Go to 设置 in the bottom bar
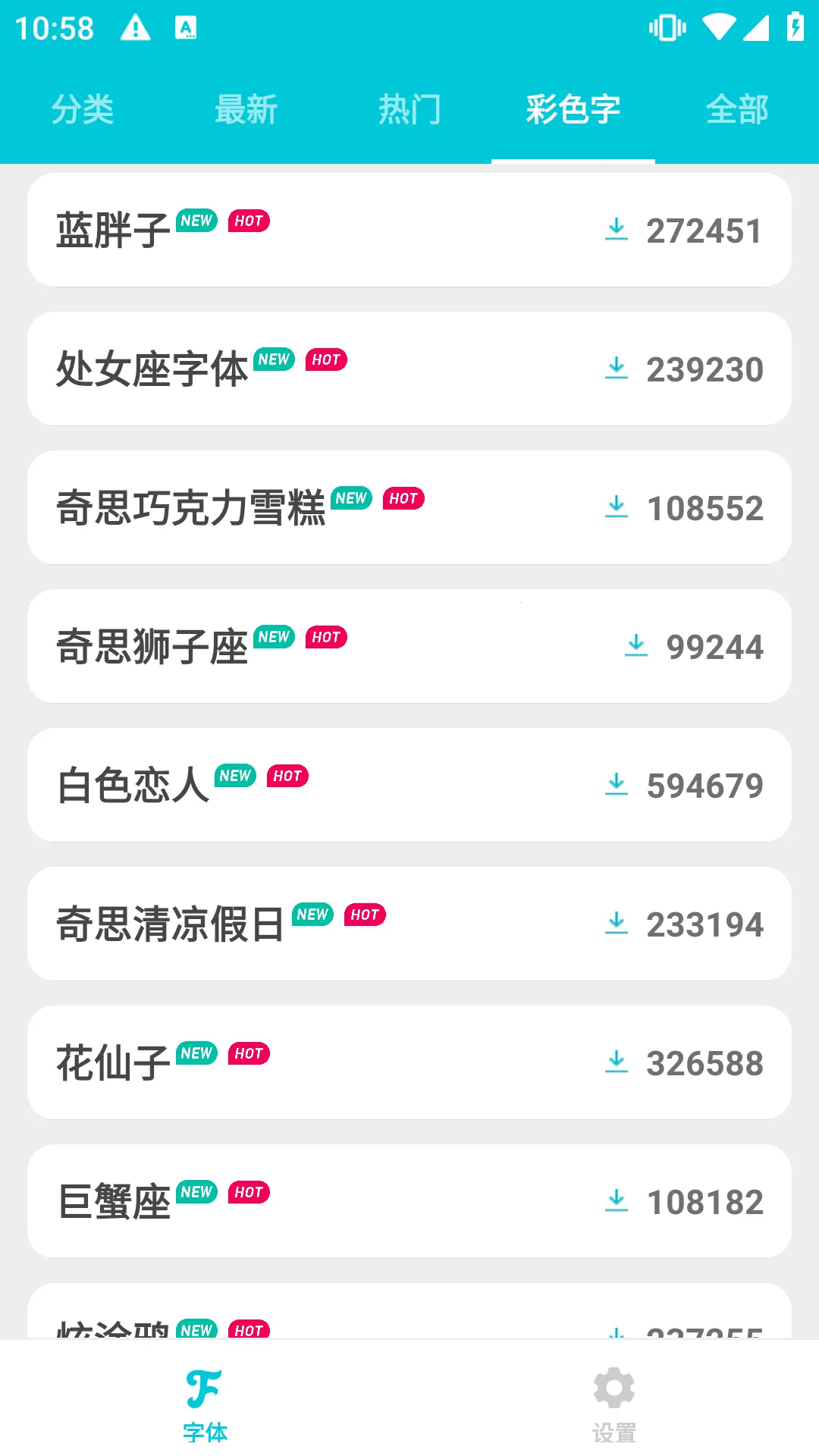Image resolution: width=819 pixels, height=1456 pixels. point(614,1404)
